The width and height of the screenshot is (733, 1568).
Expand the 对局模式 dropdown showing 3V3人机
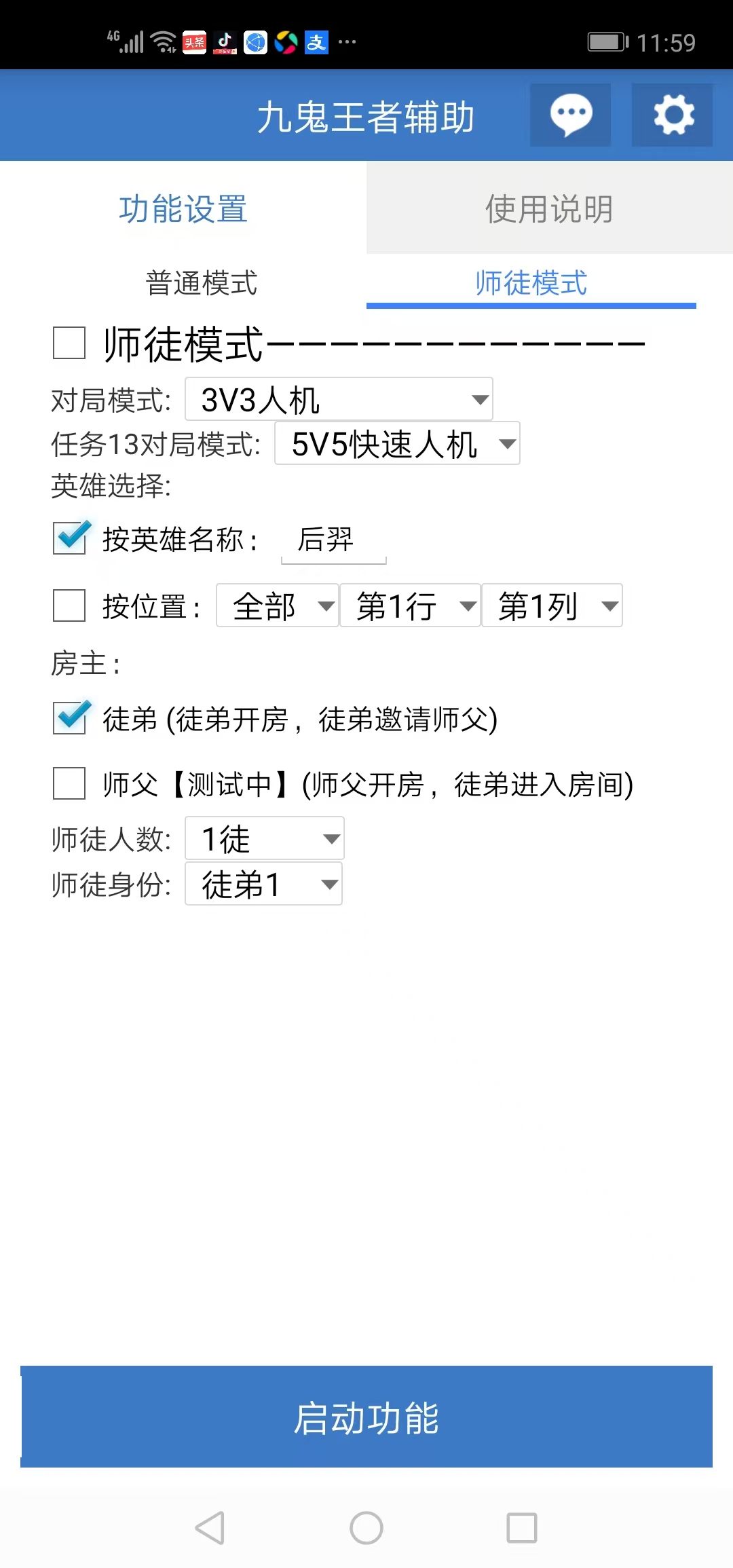(339, 400)
